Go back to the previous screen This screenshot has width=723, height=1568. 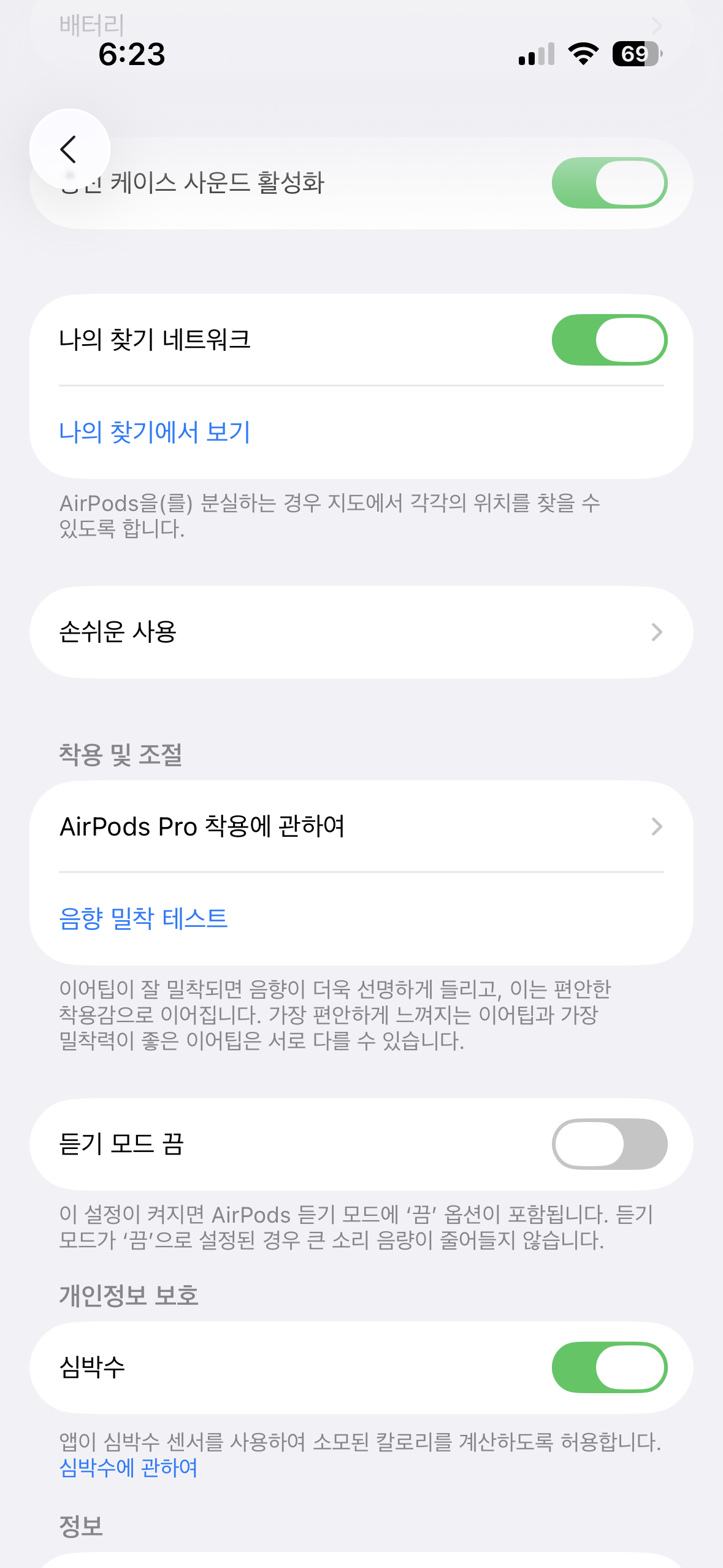[x=69, y=149]
